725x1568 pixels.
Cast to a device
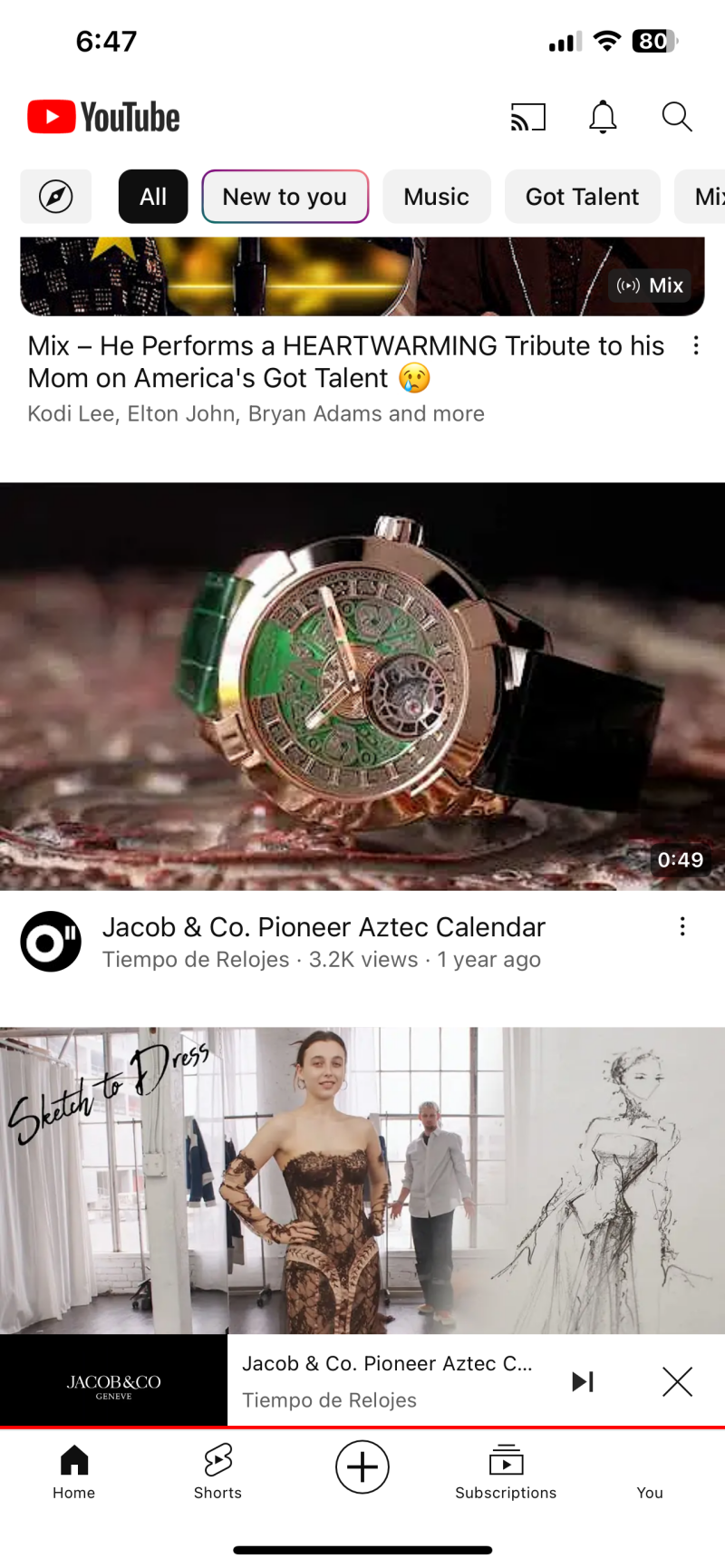tap(528, 118)
